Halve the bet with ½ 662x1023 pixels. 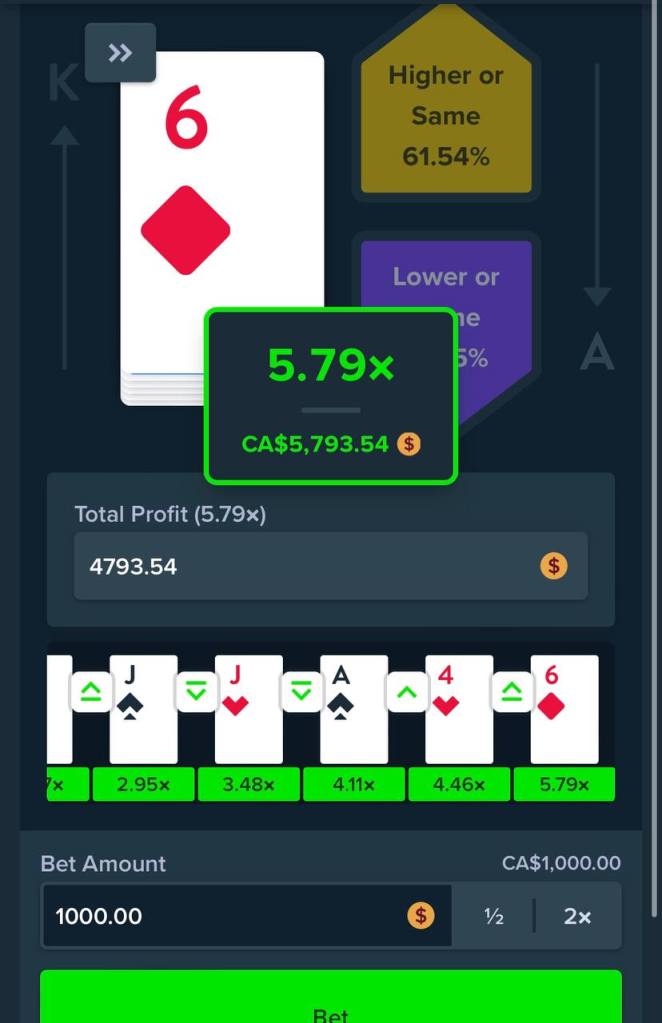[x=493, y=916]
